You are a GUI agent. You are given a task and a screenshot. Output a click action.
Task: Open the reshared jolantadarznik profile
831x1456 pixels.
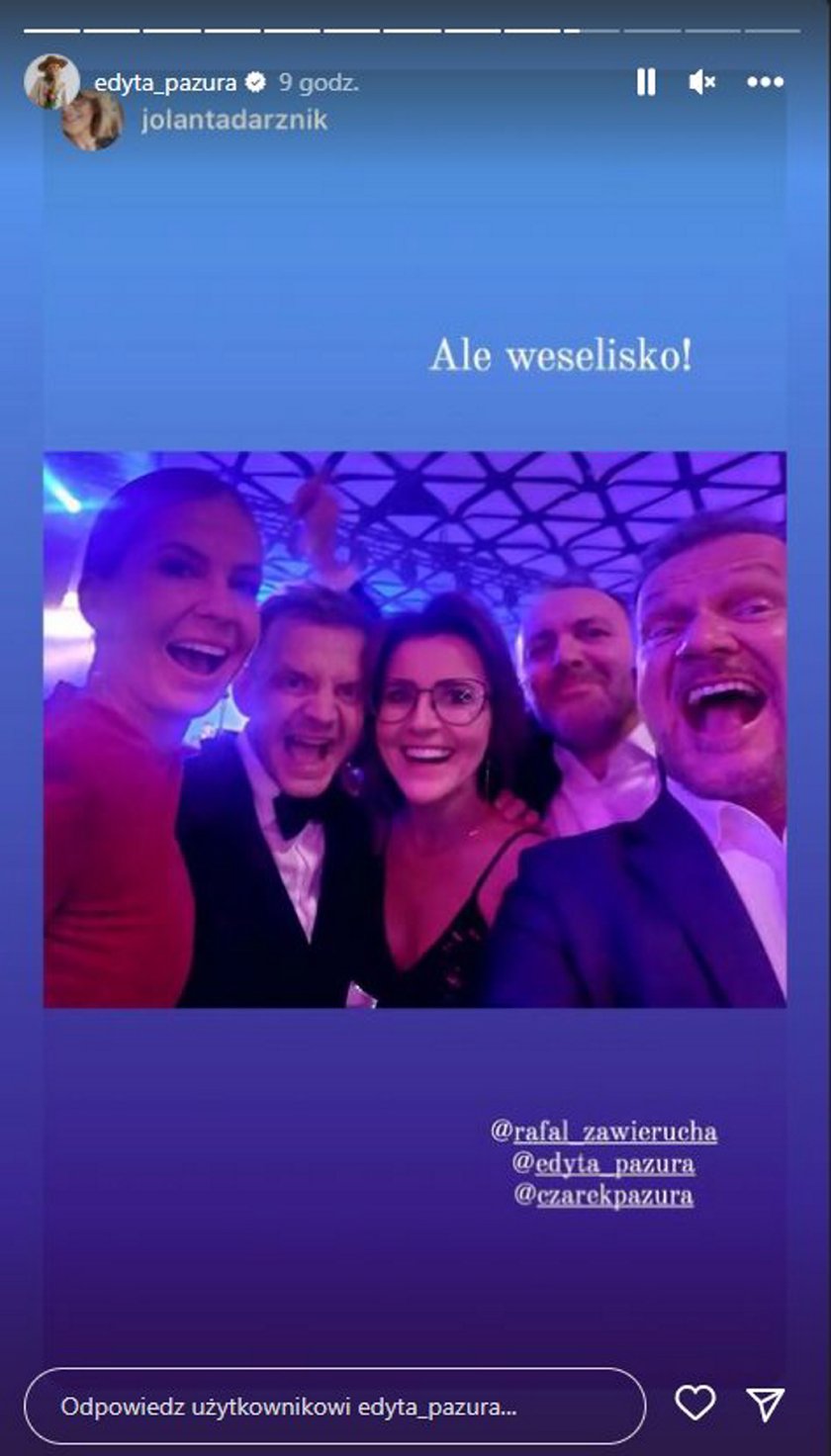pyautogui.click(x=233, y=121)
